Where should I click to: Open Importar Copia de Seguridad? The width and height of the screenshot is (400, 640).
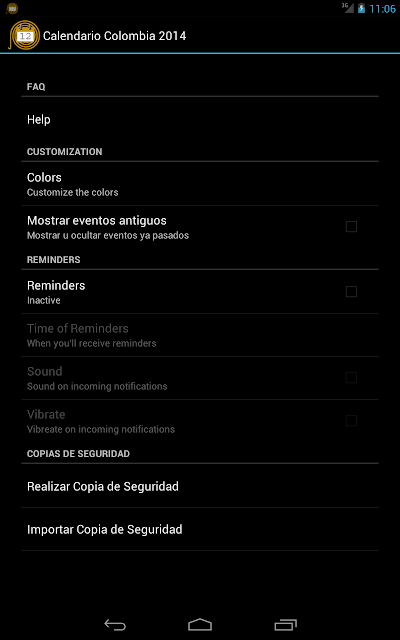[x=200, y=529]
